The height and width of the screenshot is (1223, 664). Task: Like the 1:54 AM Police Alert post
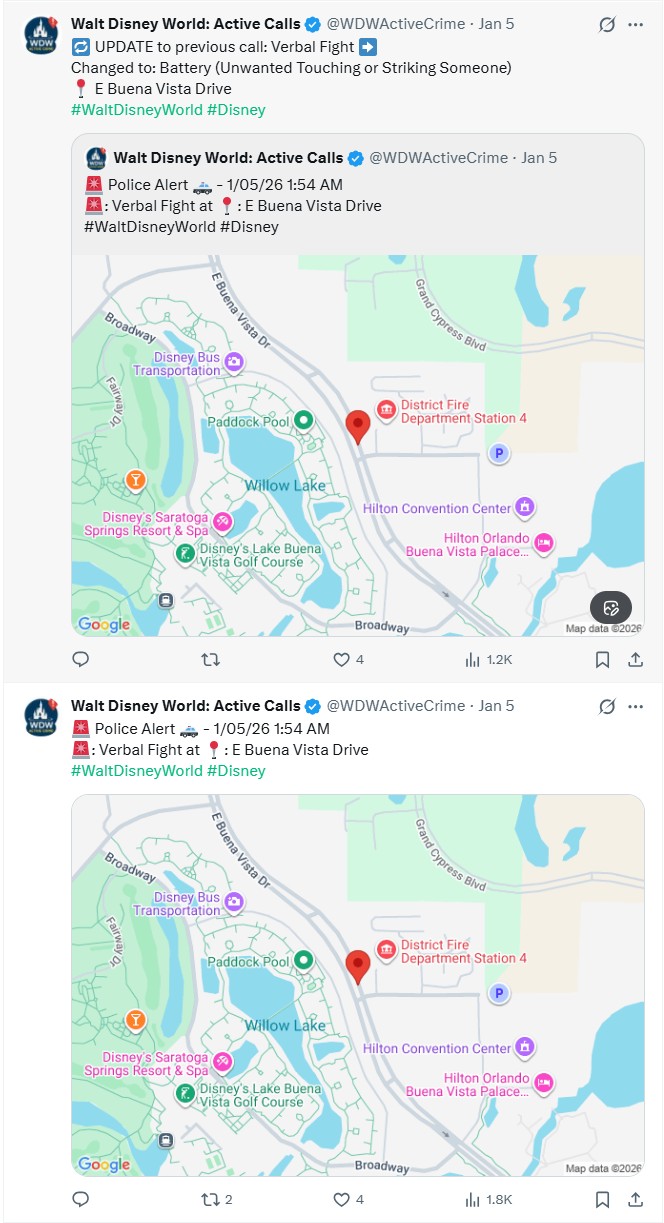click(x=342, y=1199)
